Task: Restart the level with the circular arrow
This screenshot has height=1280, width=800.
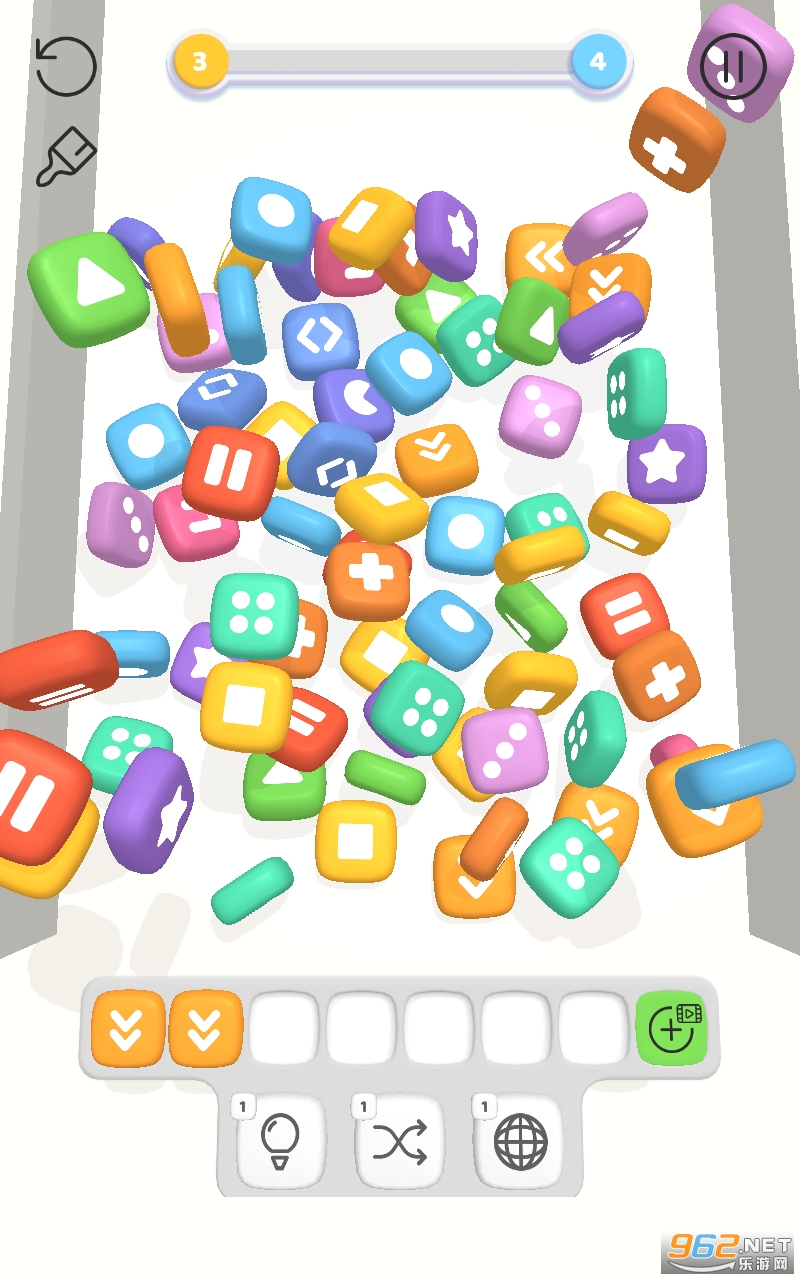Action: click(65, 65)
